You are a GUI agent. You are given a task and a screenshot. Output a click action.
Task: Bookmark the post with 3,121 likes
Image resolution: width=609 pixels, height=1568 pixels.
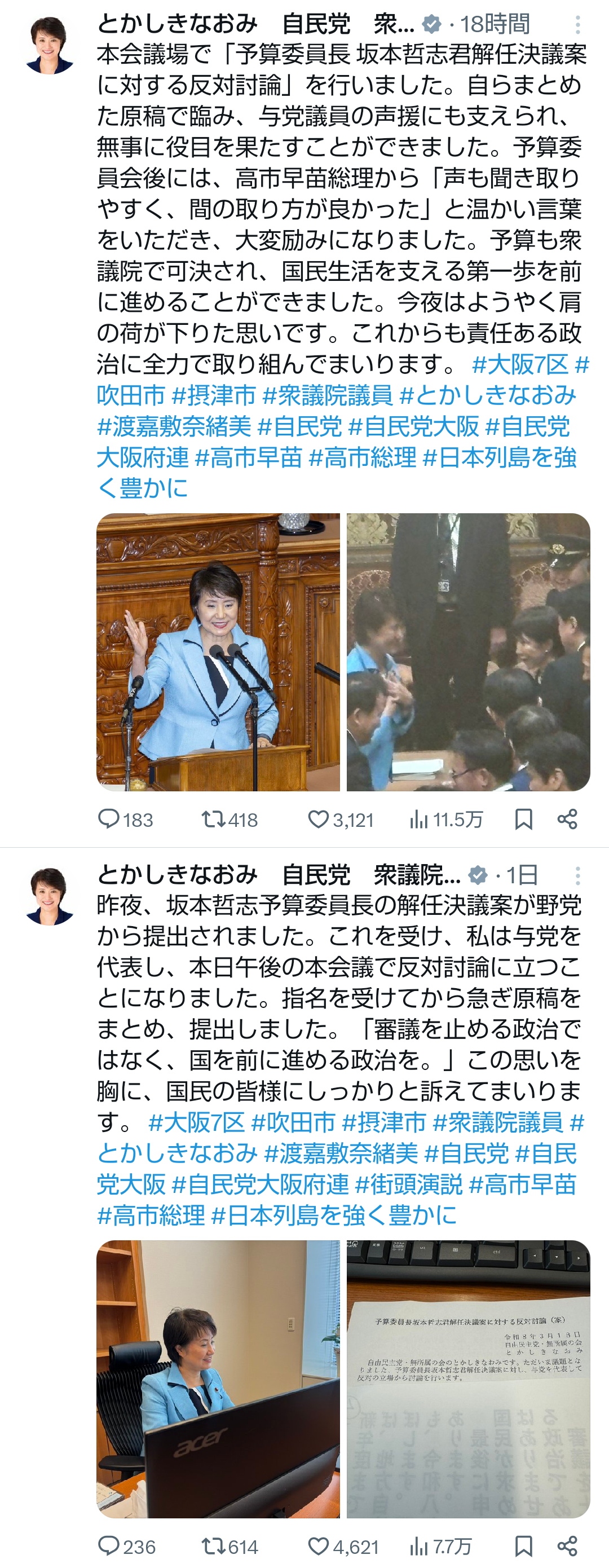point(523,820)
